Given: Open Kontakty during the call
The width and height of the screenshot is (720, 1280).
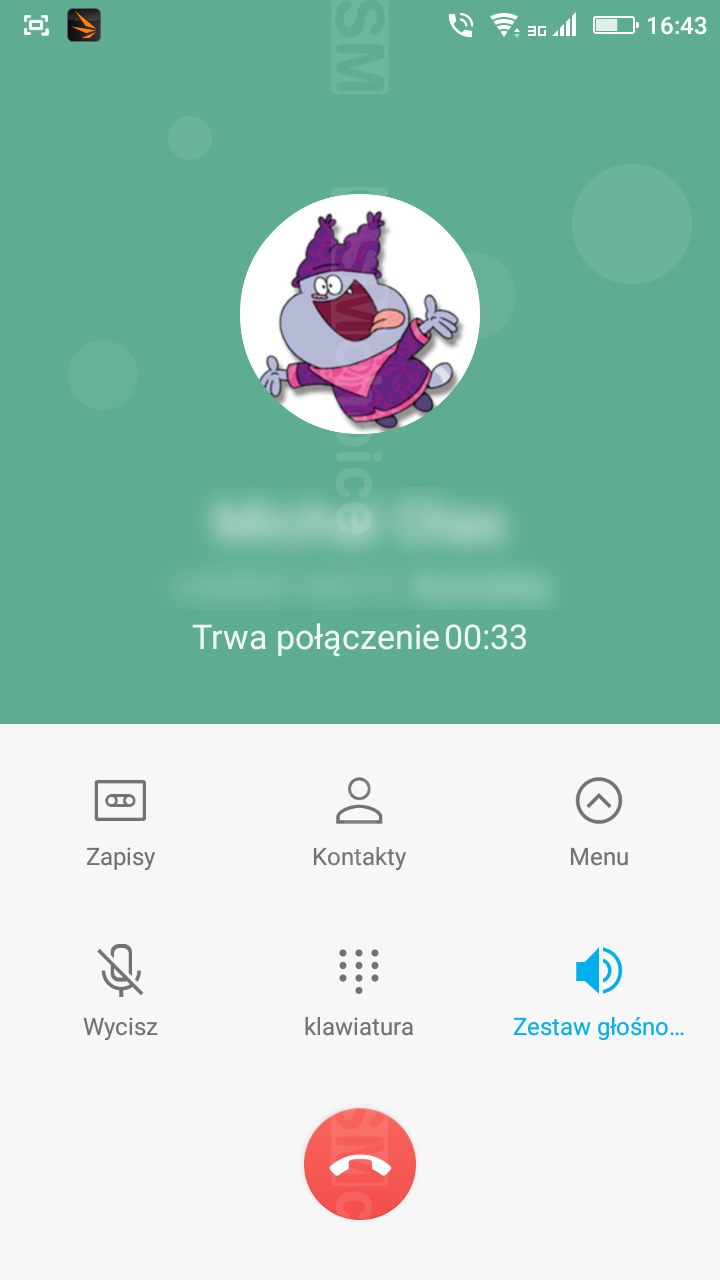Looking at the screenshot, I should tap(359, 823).
